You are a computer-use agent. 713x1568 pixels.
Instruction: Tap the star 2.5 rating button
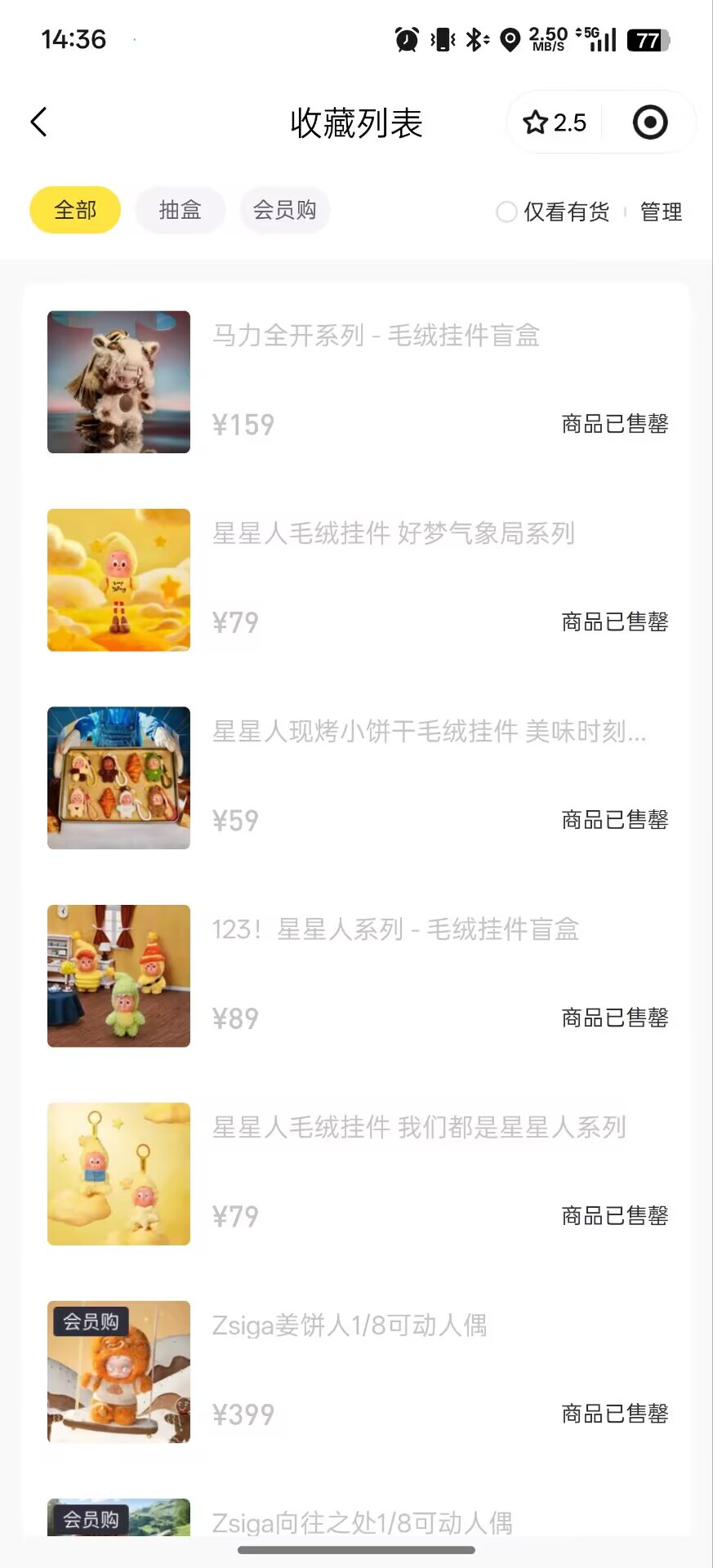click(x=555, y=122)
